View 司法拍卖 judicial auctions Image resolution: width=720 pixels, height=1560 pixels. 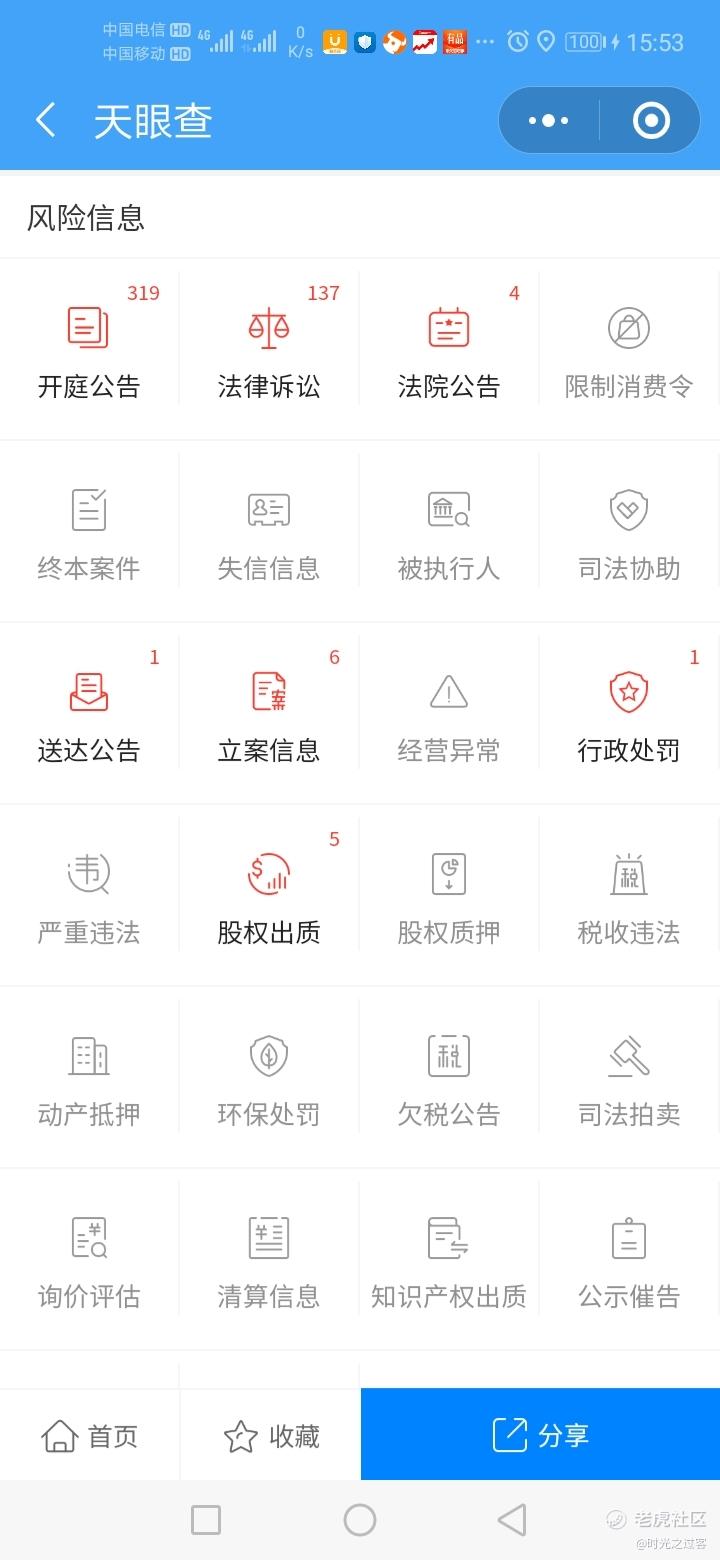coord(629,1078)
